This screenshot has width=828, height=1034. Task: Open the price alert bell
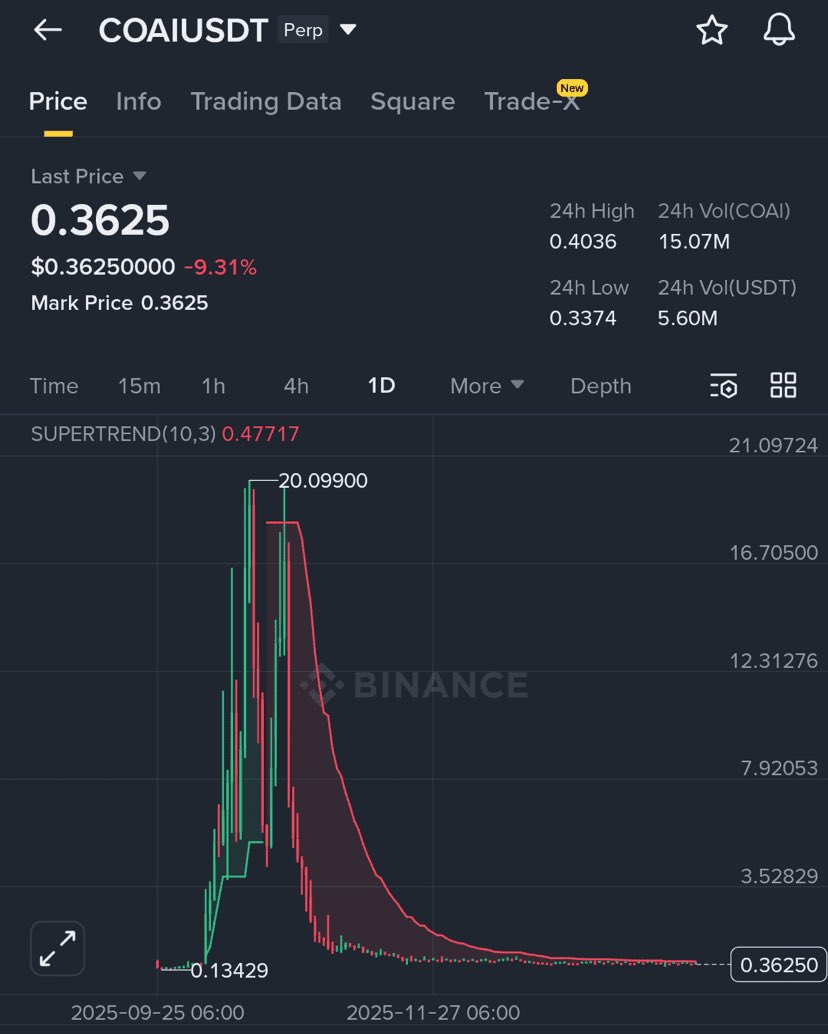[778, 30]
